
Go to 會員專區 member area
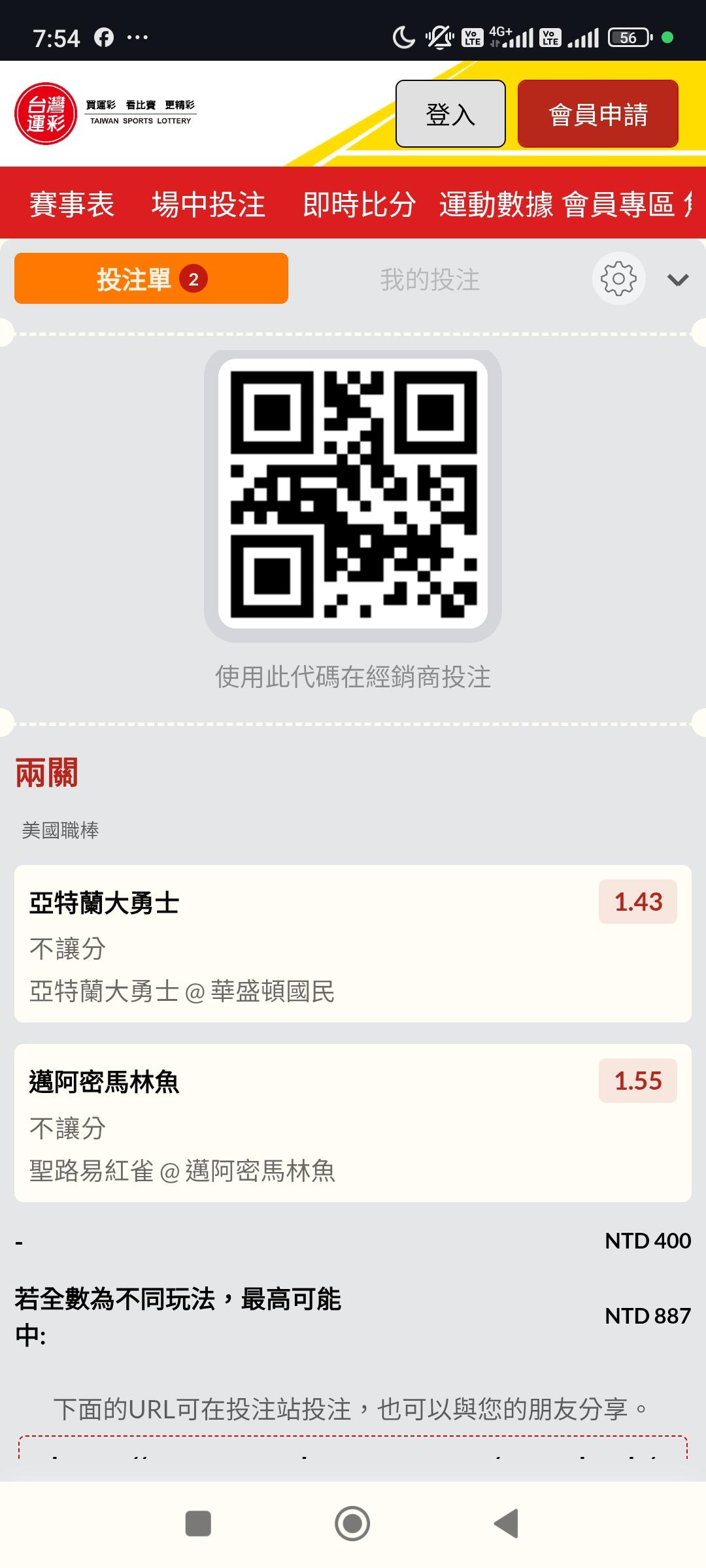click(x=618, y=204)
